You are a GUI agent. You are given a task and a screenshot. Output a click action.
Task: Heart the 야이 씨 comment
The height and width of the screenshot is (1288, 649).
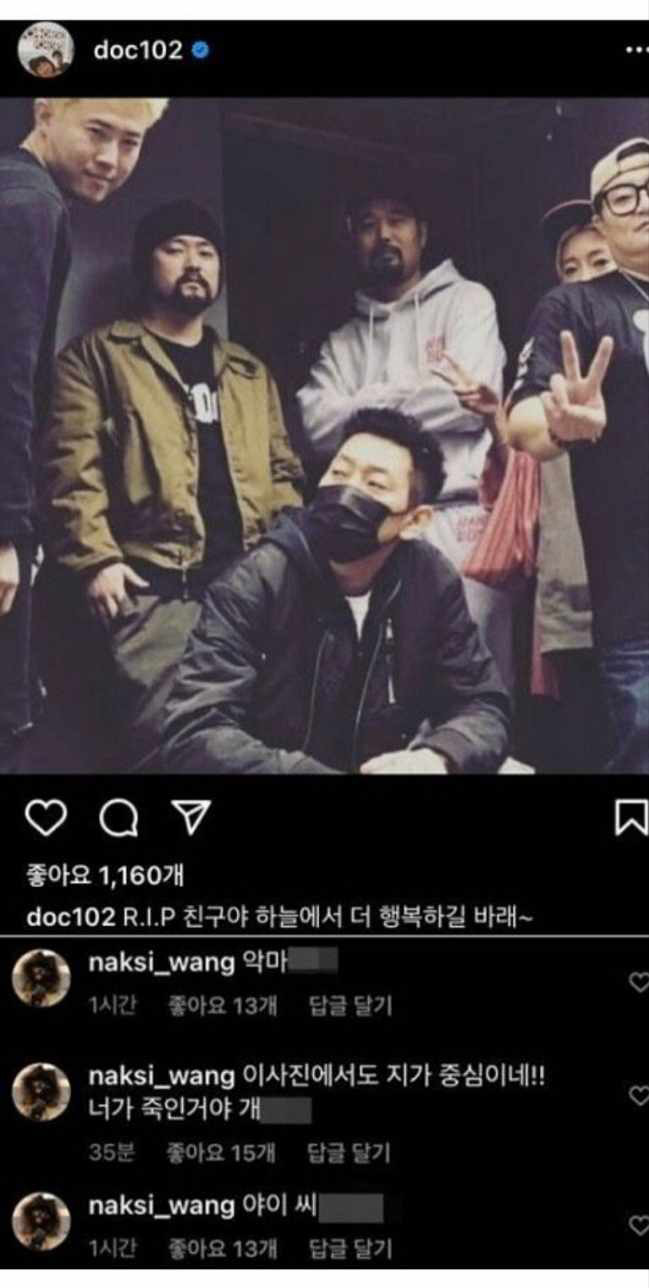[637, 1224]
